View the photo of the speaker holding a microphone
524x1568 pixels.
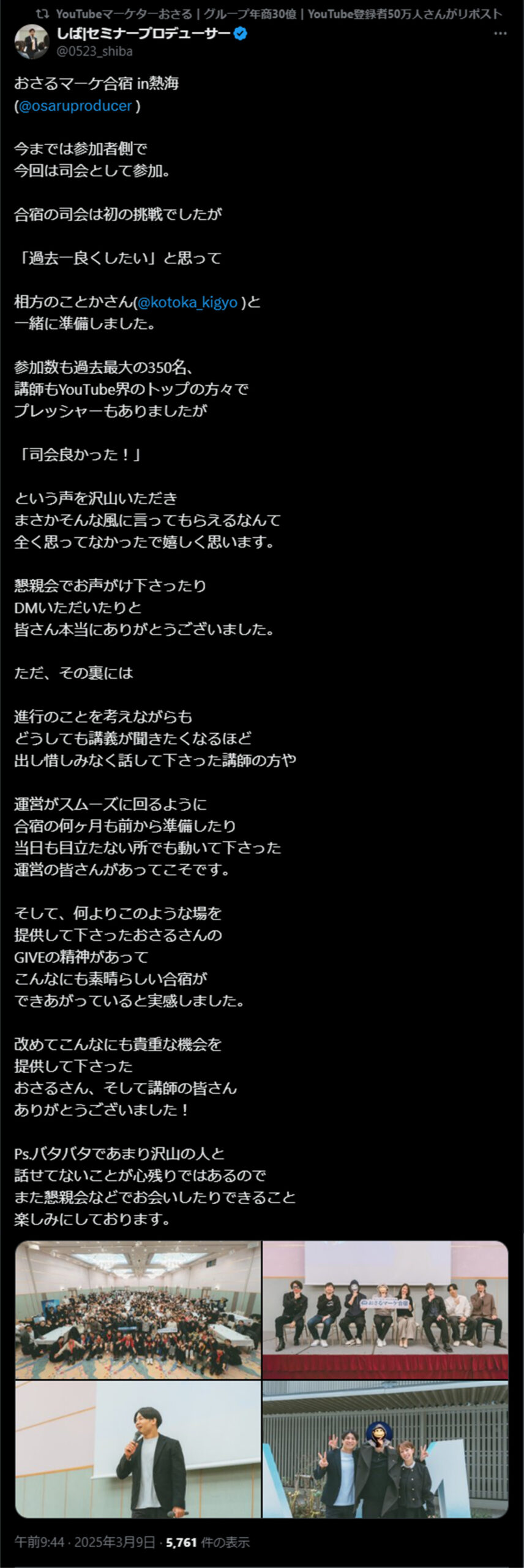(138, 1448)
